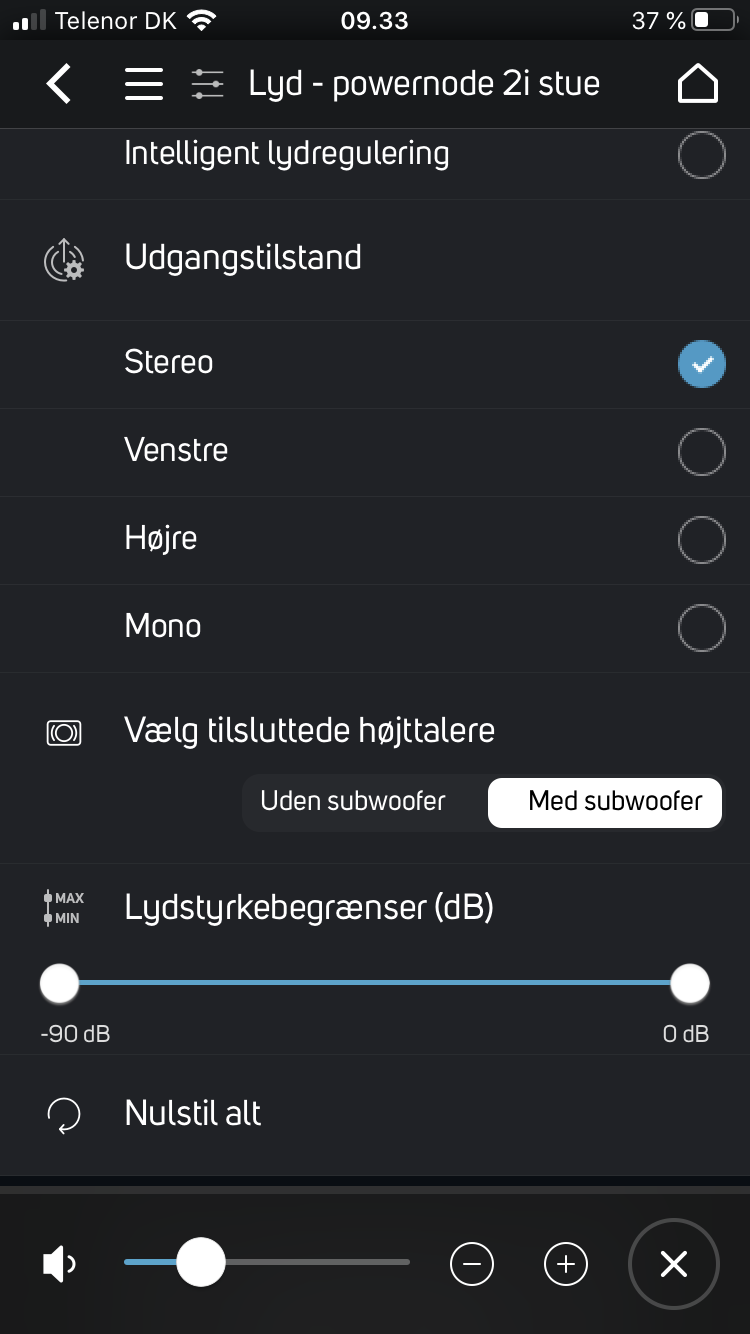Viewport: 750px width, 1334px height.
Task: Enable Intelligent lydregulering
Action: pyautogui.click(x=701, y=155)
